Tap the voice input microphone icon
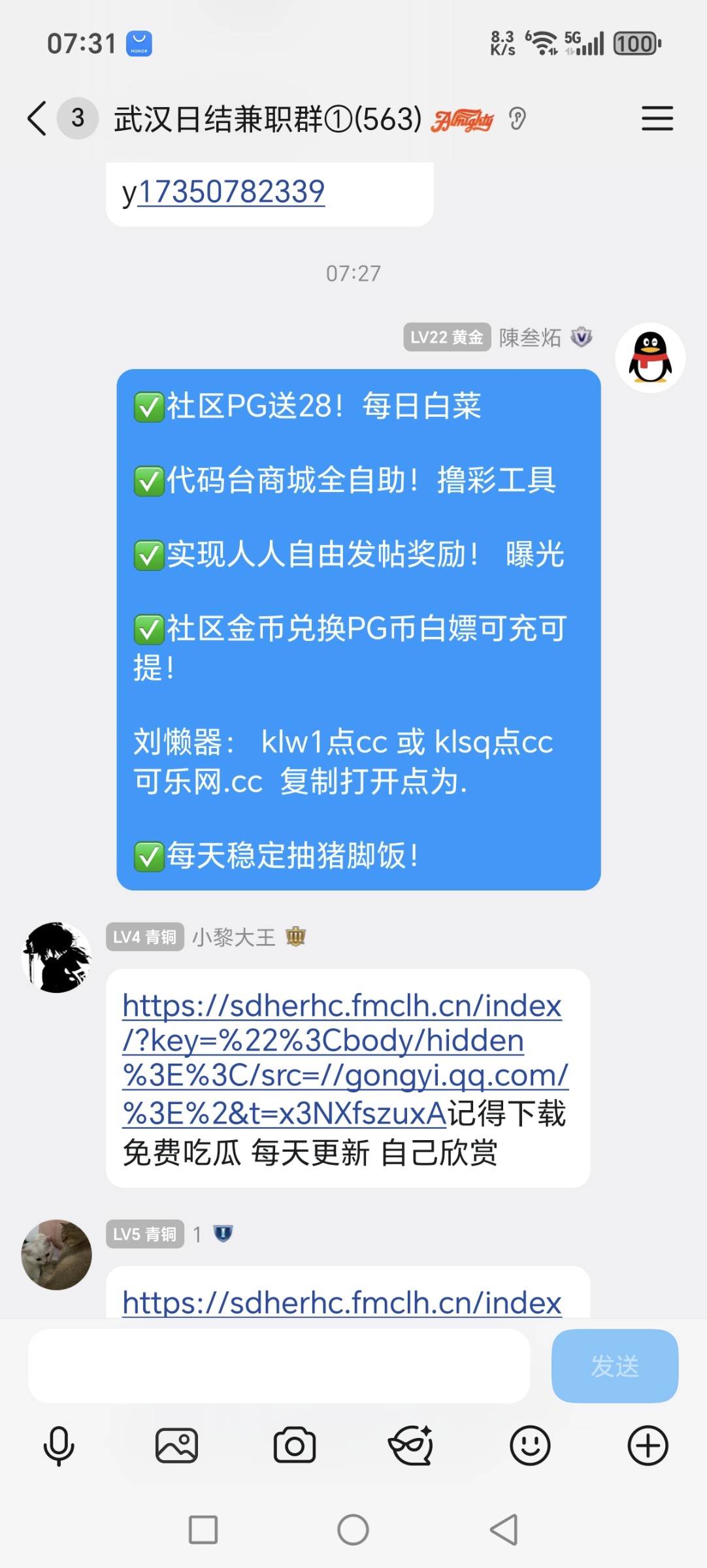707x1568 pixels. [58, 1445]
